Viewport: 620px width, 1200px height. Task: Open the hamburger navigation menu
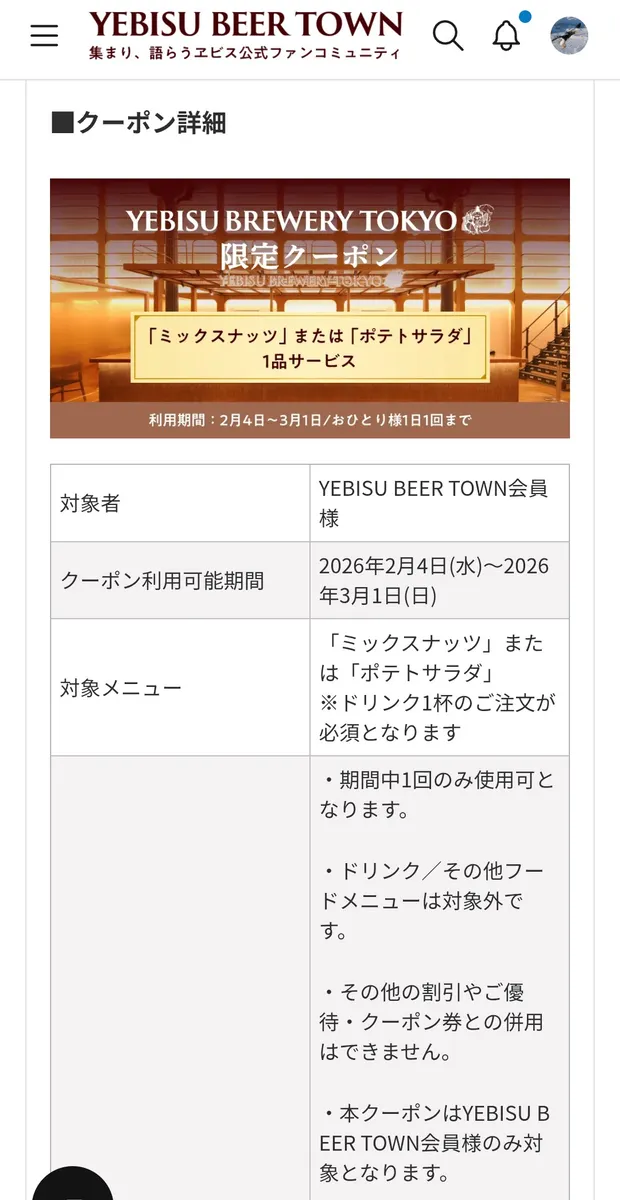[x=44, y=36]
